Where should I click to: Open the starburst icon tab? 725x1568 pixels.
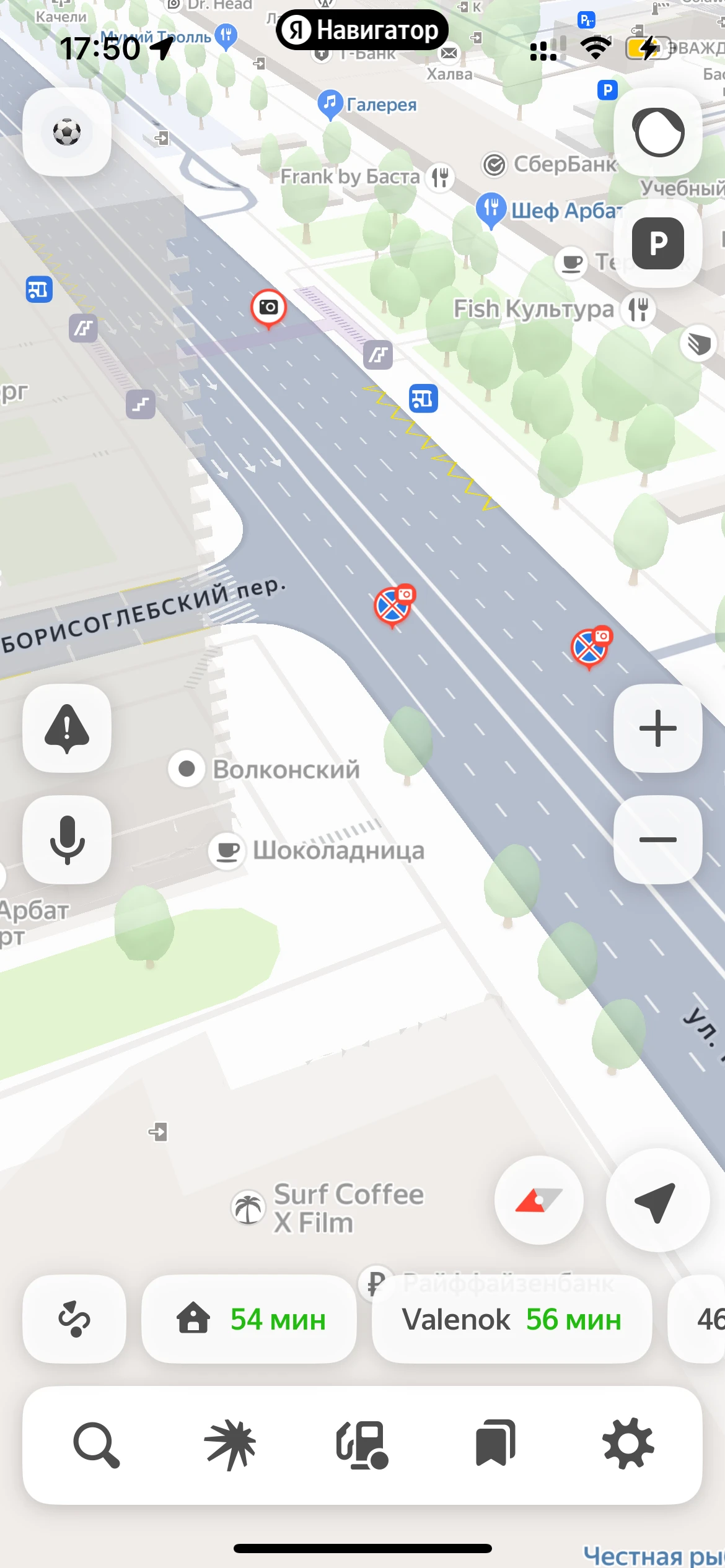[230, 1445]
